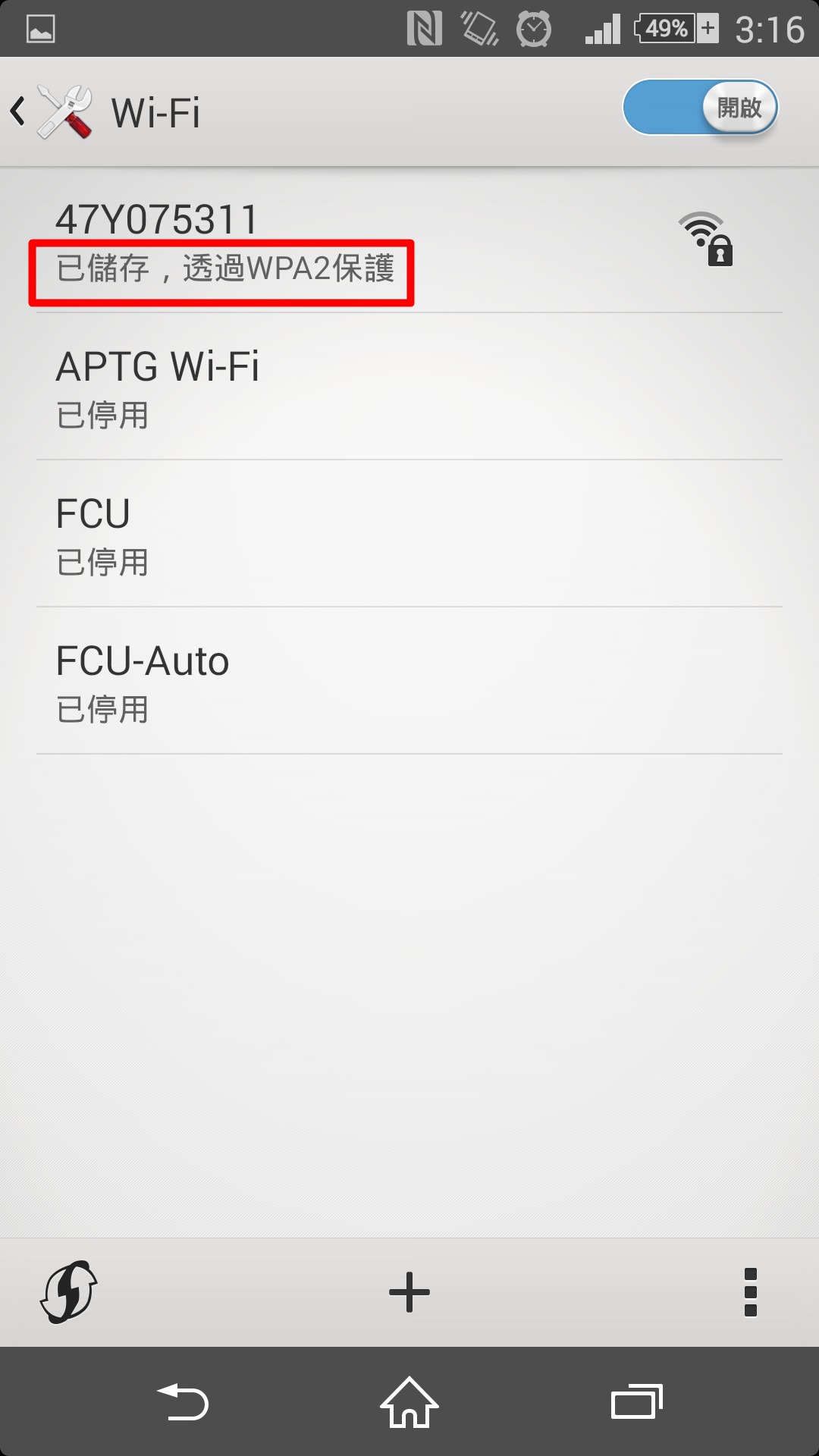Turn off the Wi-Fi switch
The image size is (819, 1456).
coord(700,108)
